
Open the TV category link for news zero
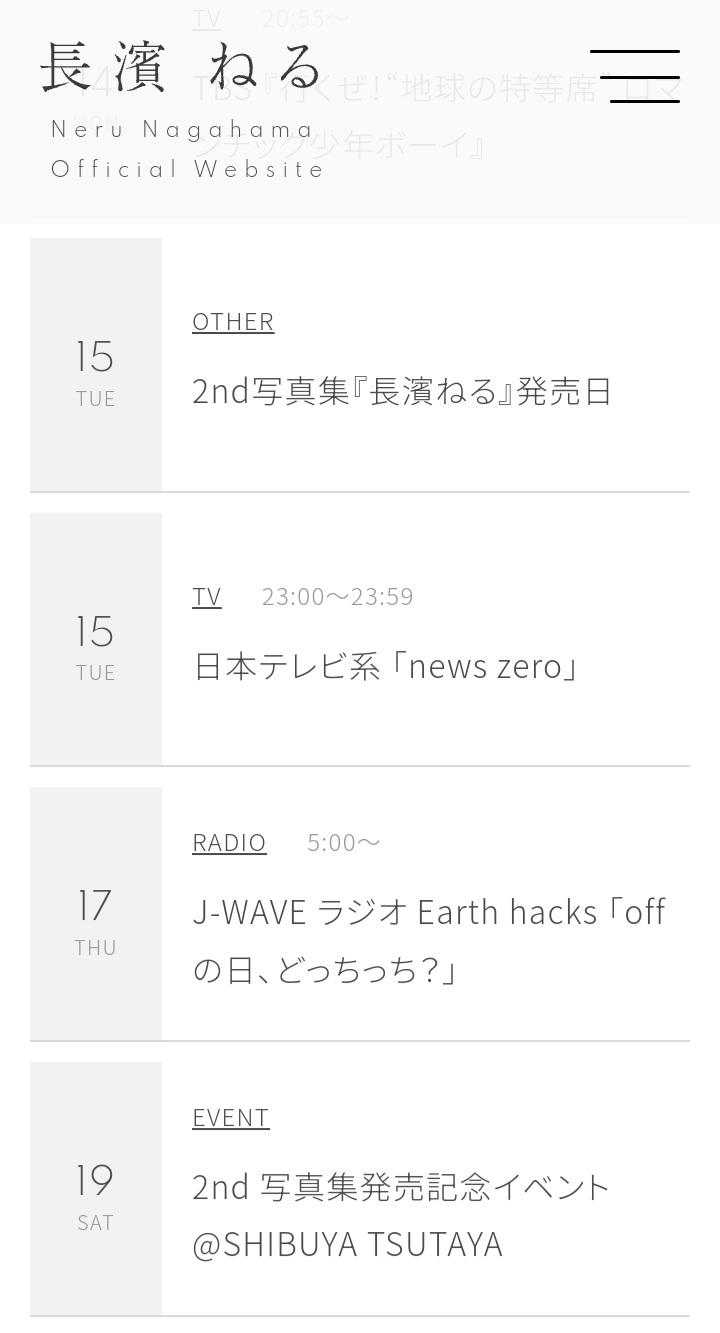(207, 596)
